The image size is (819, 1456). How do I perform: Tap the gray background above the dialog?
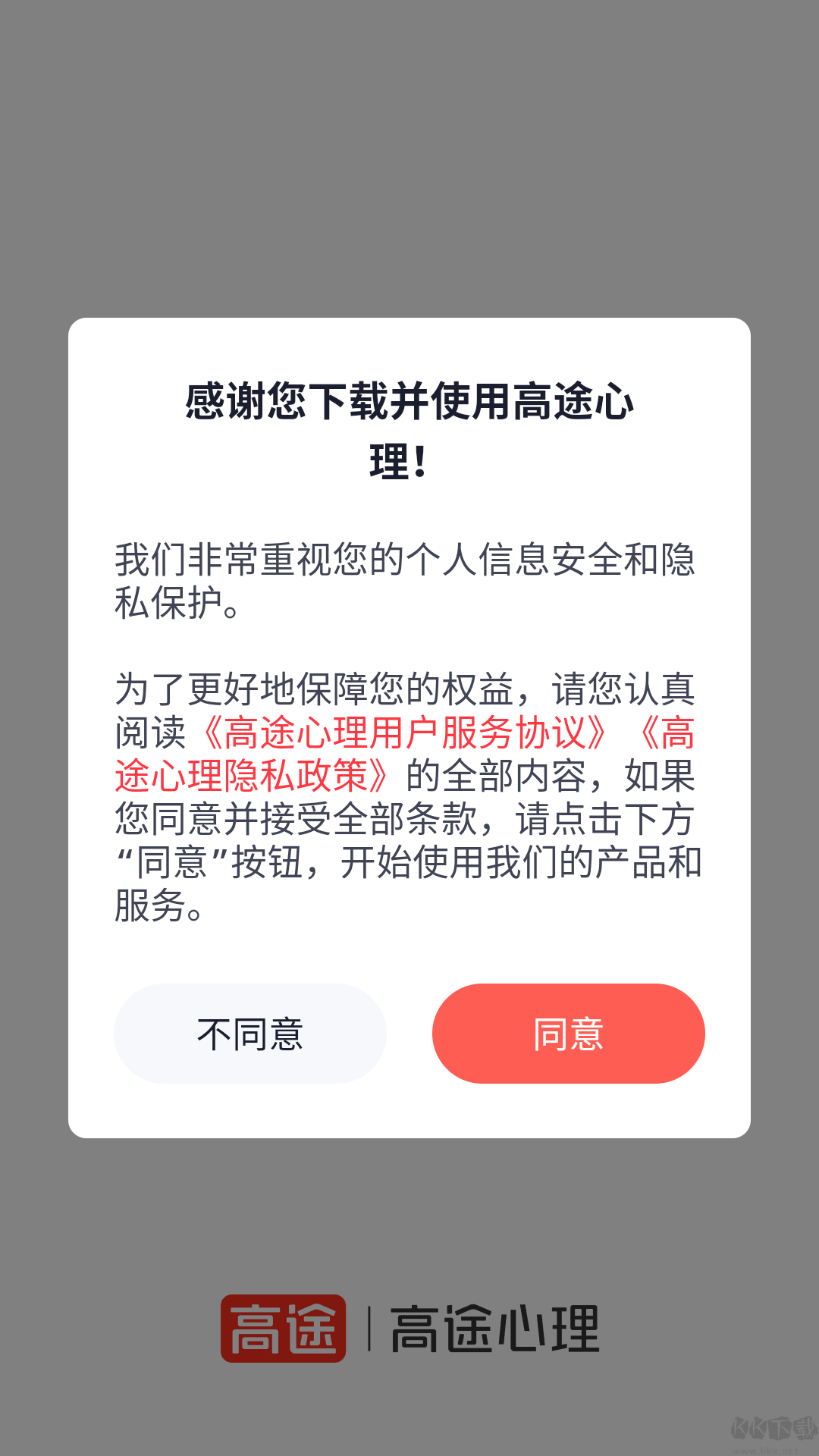(409, 152)
